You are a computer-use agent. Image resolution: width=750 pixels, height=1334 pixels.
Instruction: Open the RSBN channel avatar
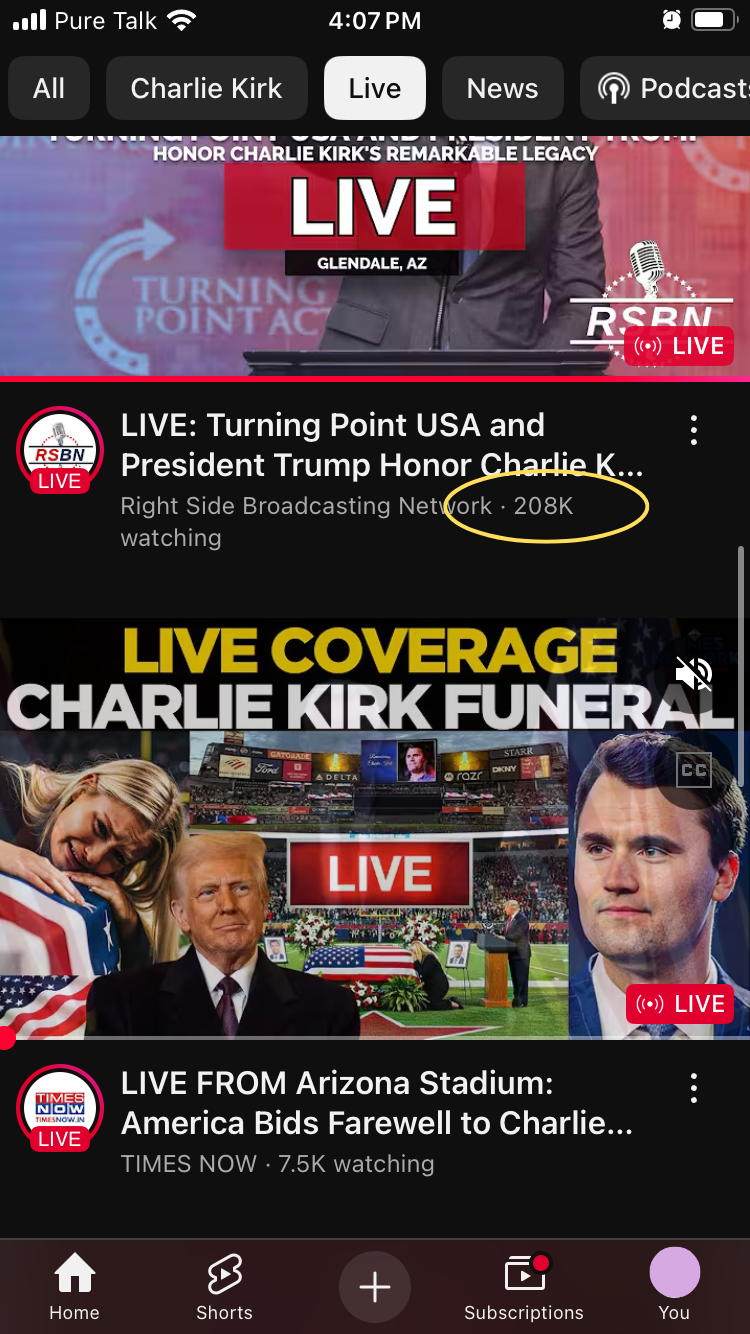pos(60,448)
